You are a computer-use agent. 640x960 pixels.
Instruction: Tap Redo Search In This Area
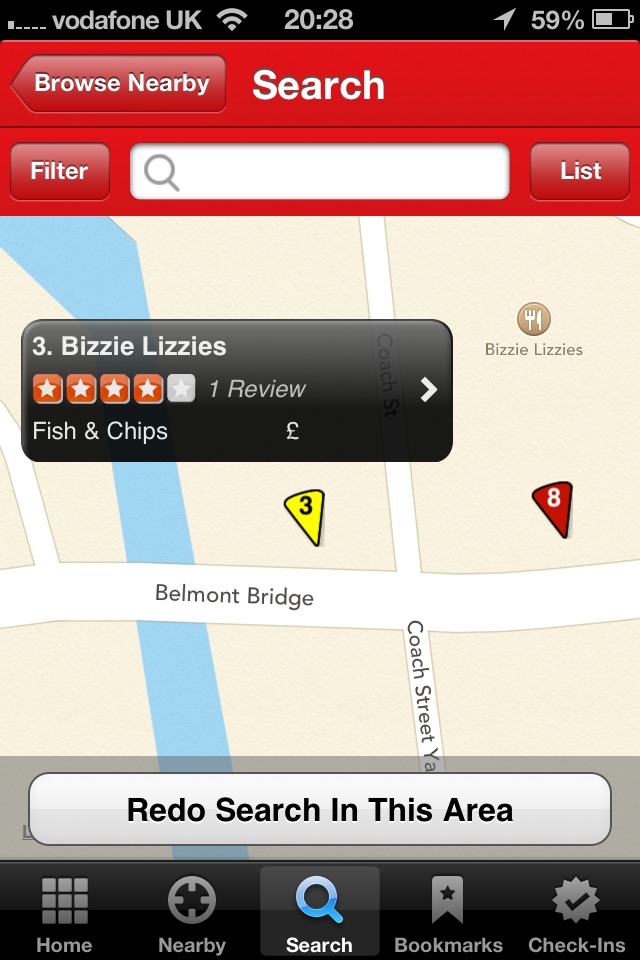(319, 809)
